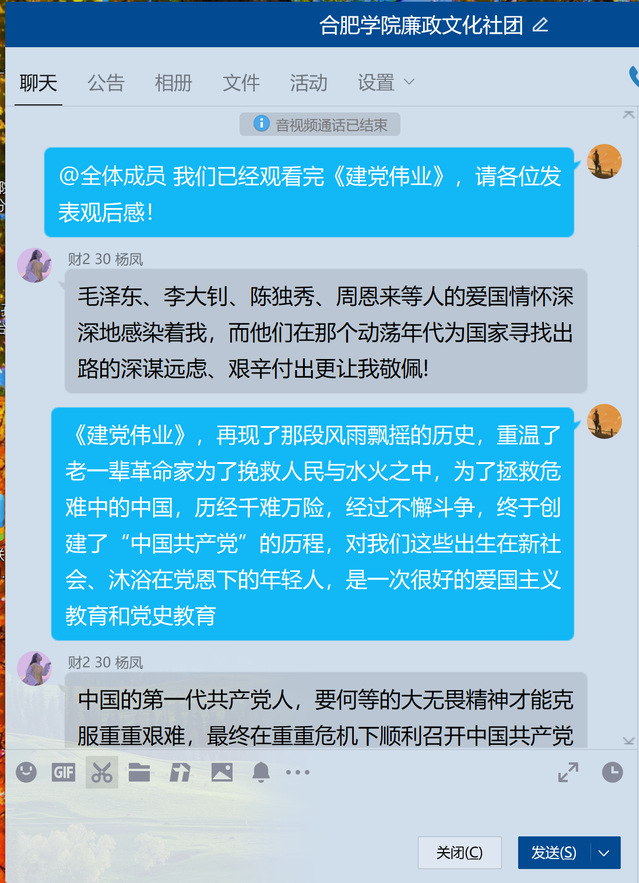The image size is (639, 883).
Task: Expand the input box to full size
Action: pos(568,772)
